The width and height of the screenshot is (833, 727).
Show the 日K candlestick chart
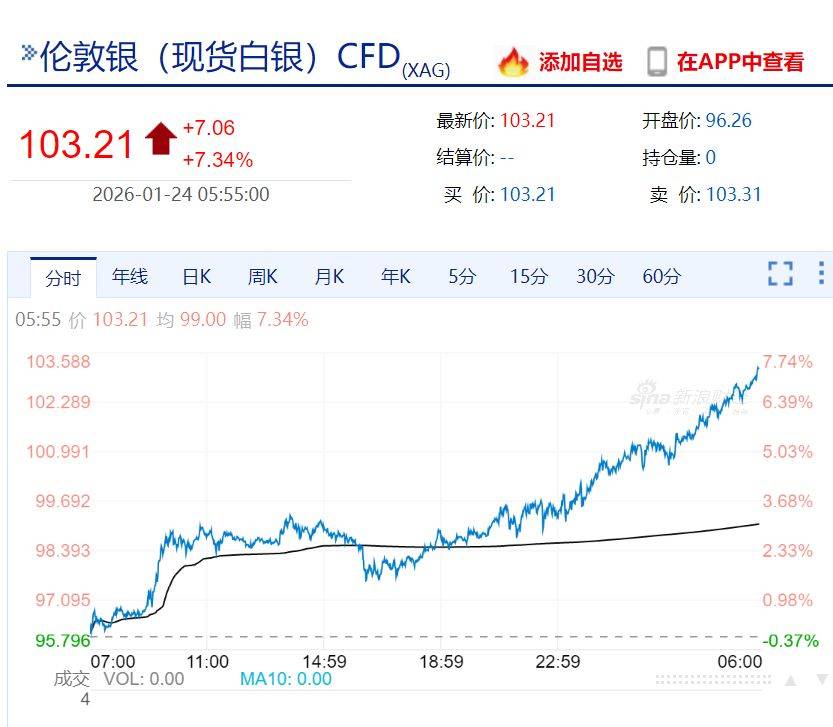(x=196, y=277)
